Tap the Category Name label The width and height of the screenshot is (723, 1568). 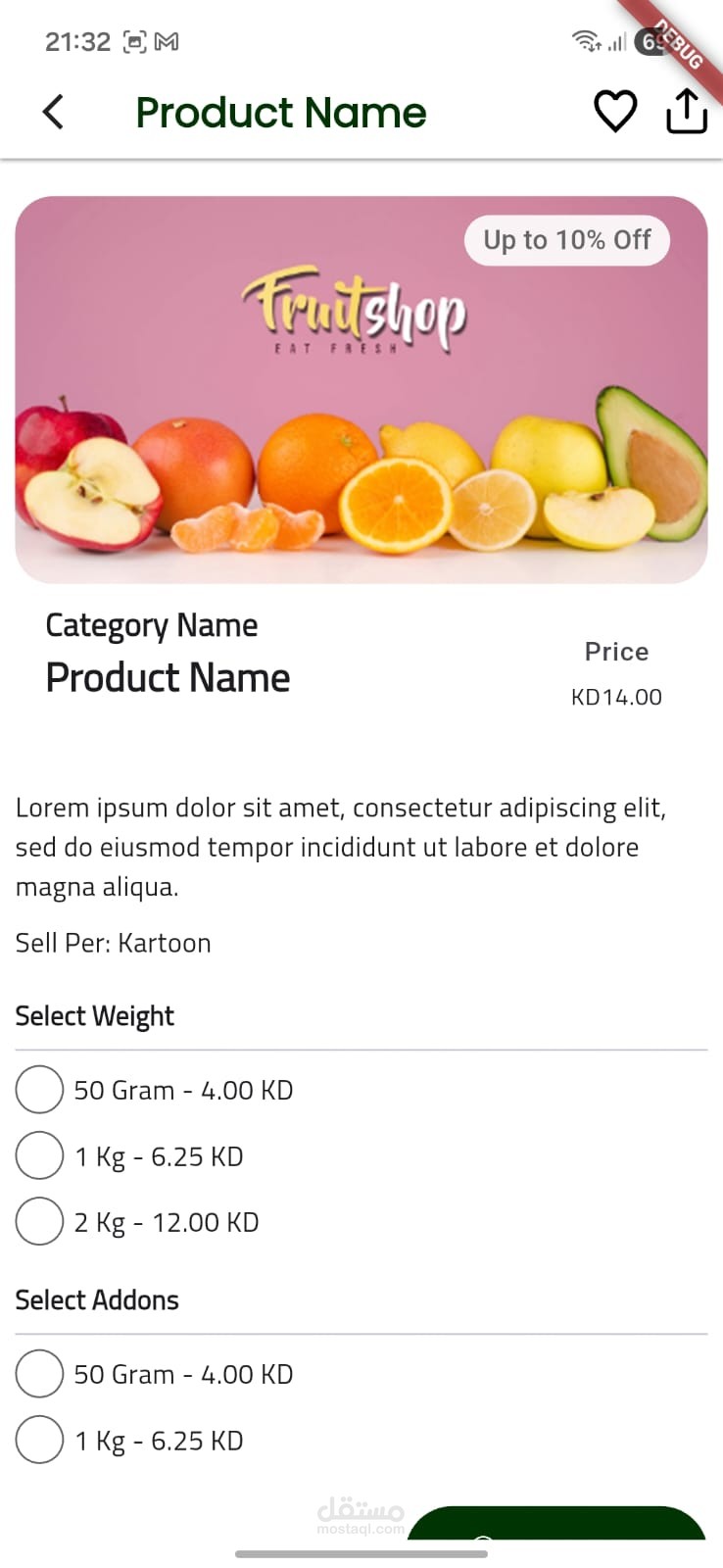tap(152, 624)
